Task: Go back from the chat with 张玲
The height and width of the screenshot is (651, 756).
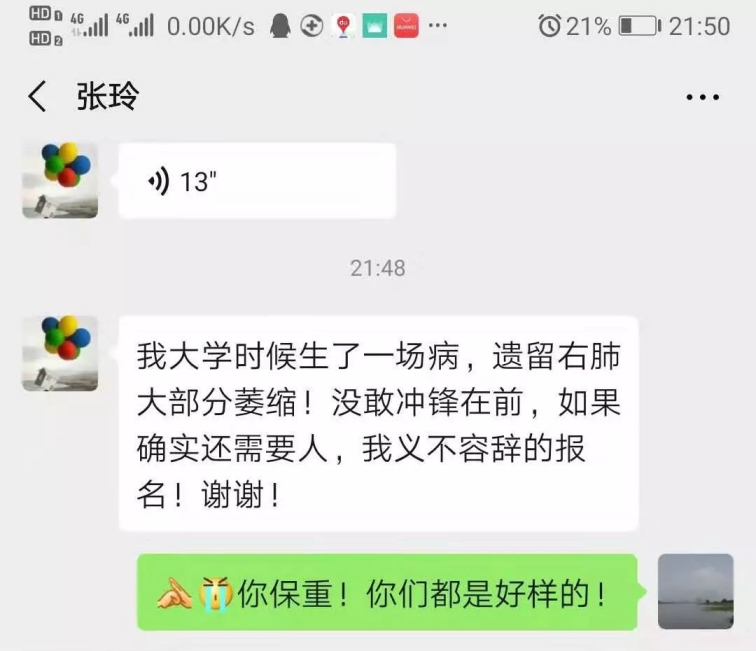Action: point(37,97)
